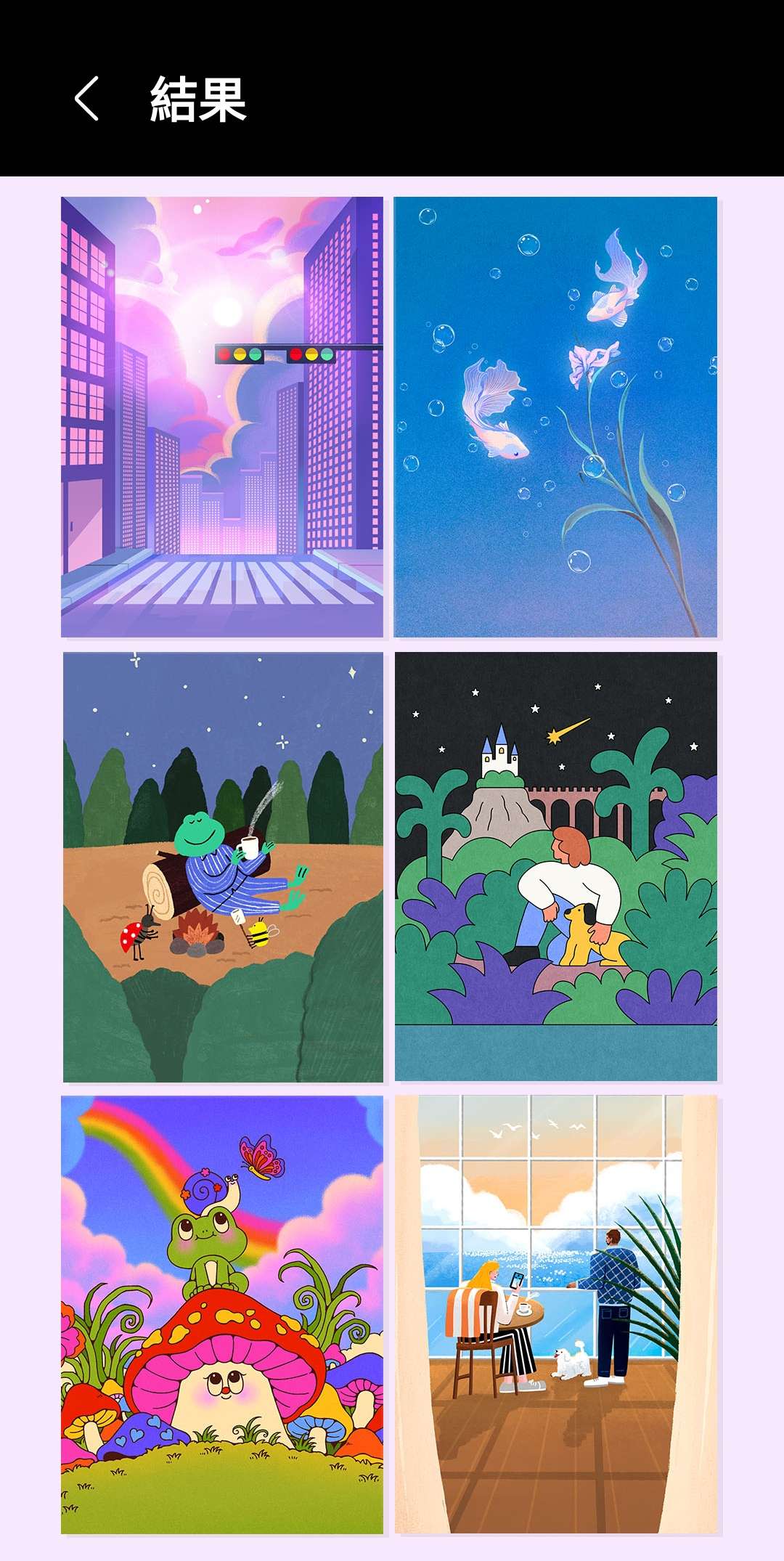
Task: Choose the rainbow mushroom and frog artwork
Action: point(221,1314)
